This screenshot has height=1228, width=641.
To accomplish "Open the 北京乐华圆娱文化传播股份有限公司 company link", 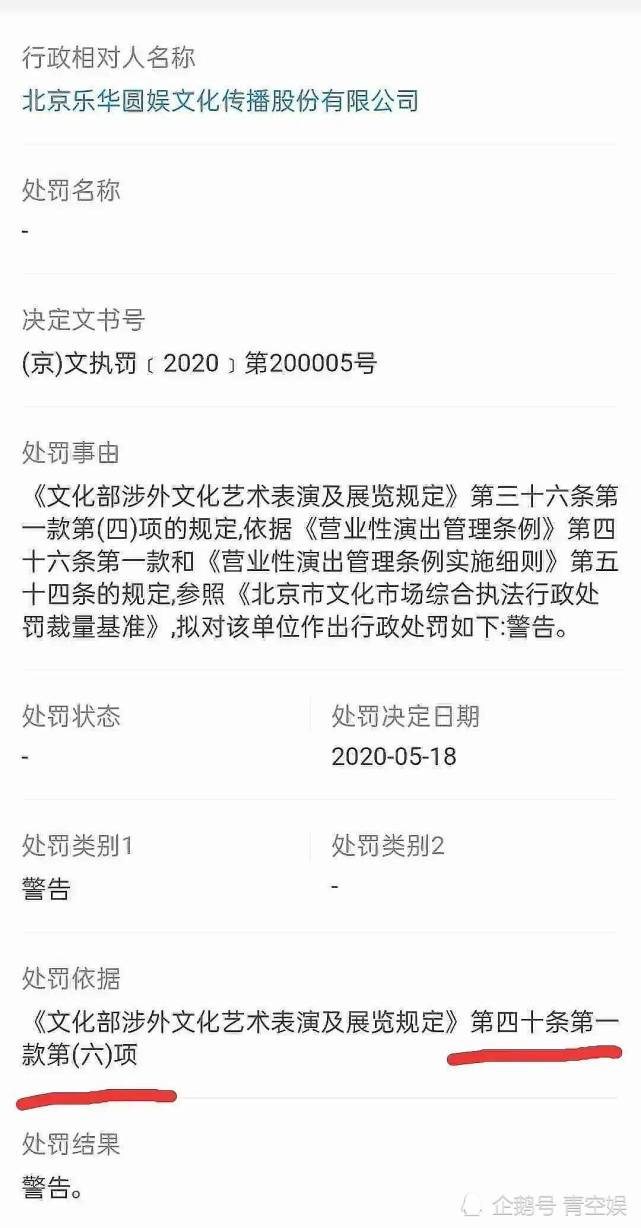I will (220, 101).
